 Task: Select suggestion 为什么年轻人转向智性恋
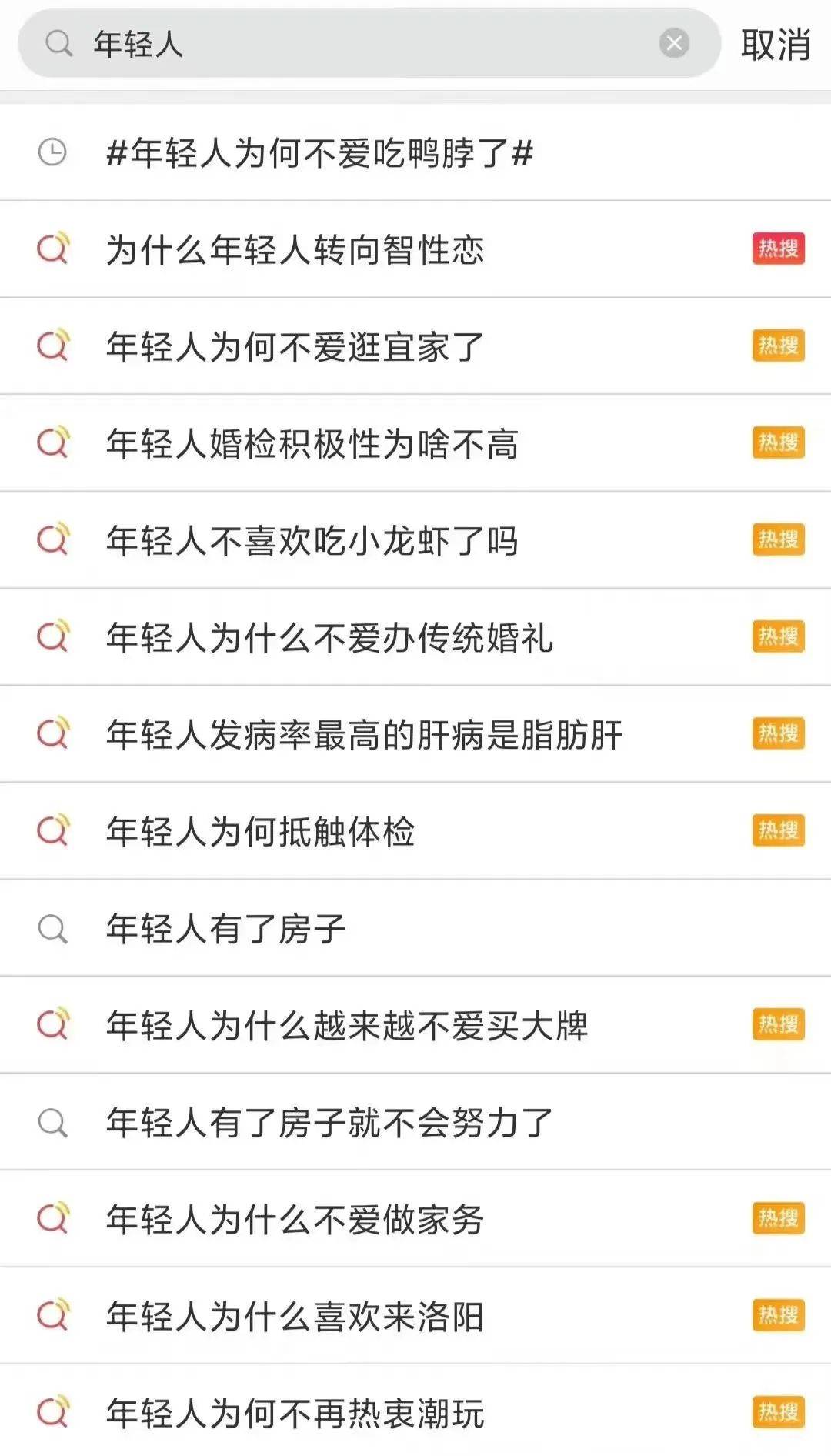click(295, 250)
